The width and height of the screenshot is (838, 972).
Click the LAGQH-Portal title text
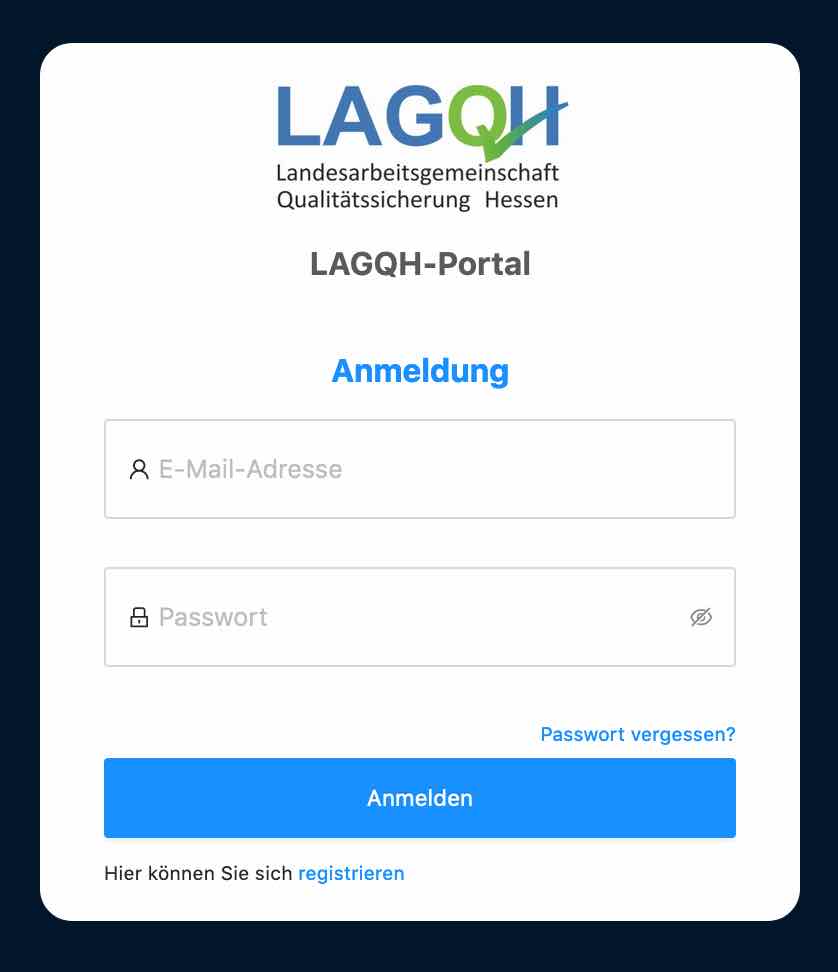click(419, 263)
